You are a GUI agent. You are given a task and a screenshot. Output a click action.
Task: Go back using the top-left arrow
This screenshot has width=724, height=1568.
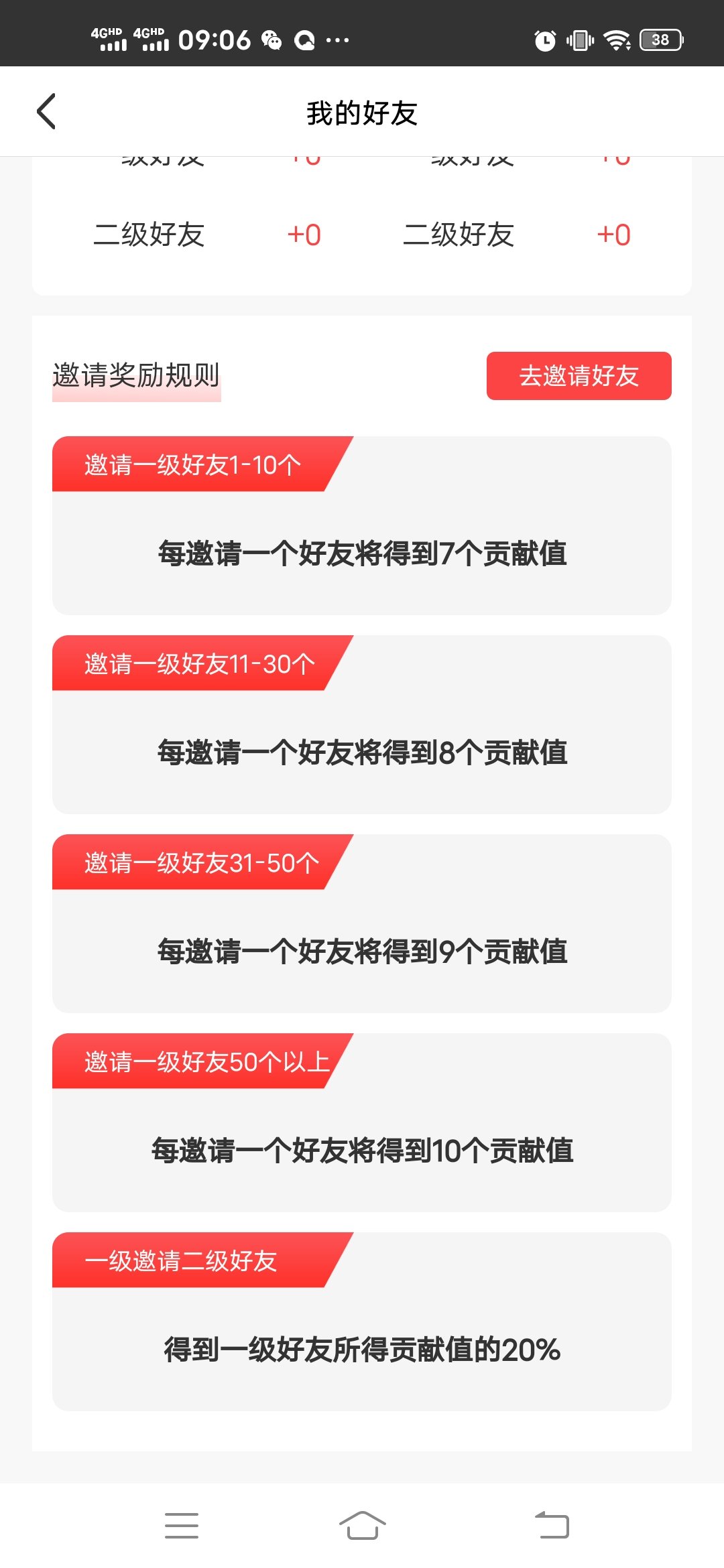(46, 111)
